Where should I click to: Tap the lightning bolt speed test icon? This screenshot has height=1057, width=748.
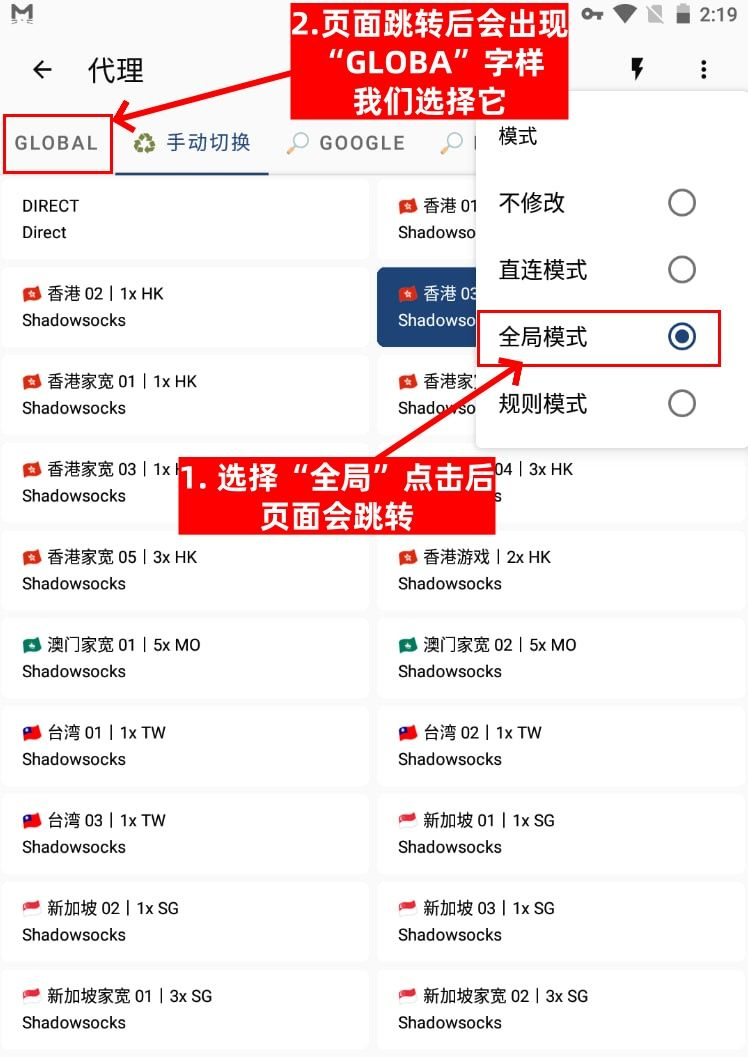point(636,69)
